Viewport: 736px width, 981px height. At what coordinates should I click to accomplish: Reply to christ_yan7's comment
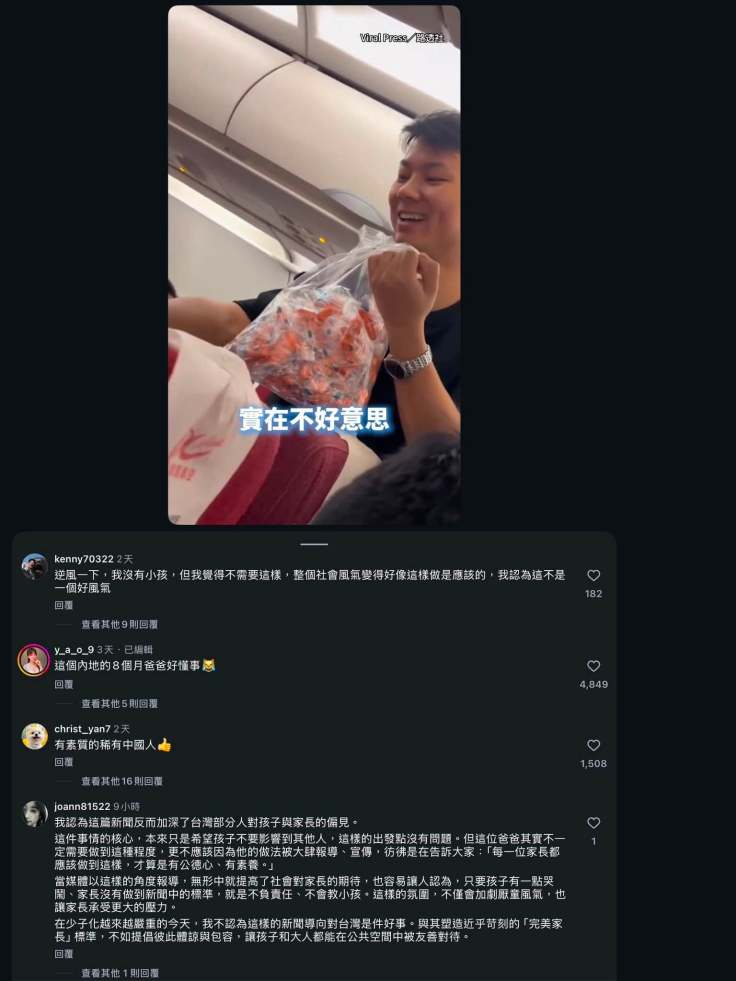tap(64, 762)
